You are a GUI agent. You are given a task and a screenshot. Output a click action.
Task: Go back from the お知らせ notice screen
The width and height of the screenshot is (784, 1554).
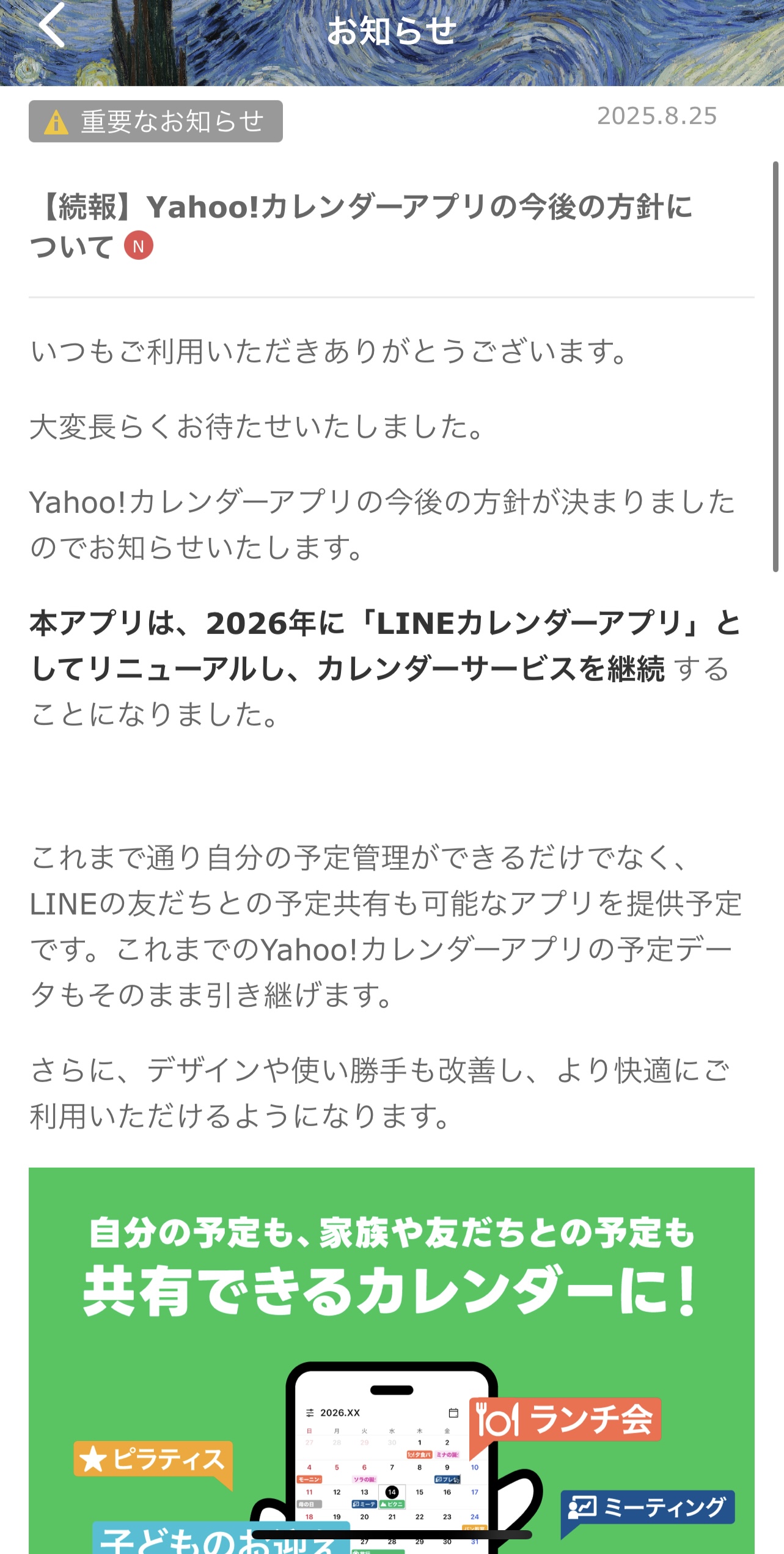pyautogui.click(x=52, y=26)
